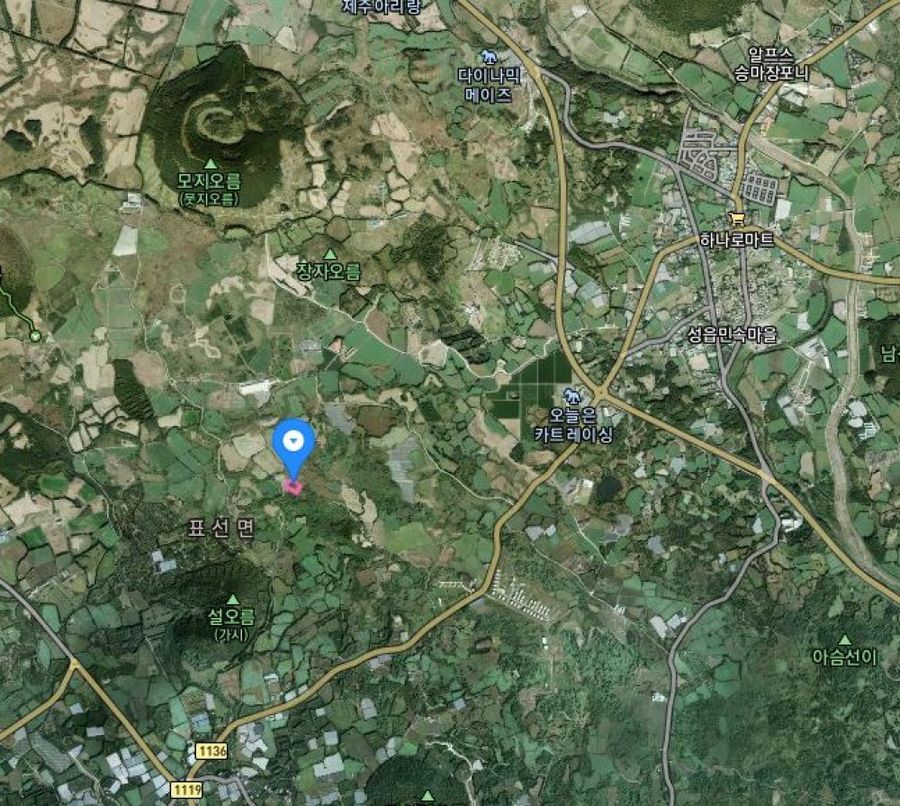The width and height of the screenshot is (900, 806).
Task: Select the 하나로마트 shopping marker
Action: point(738,218)
